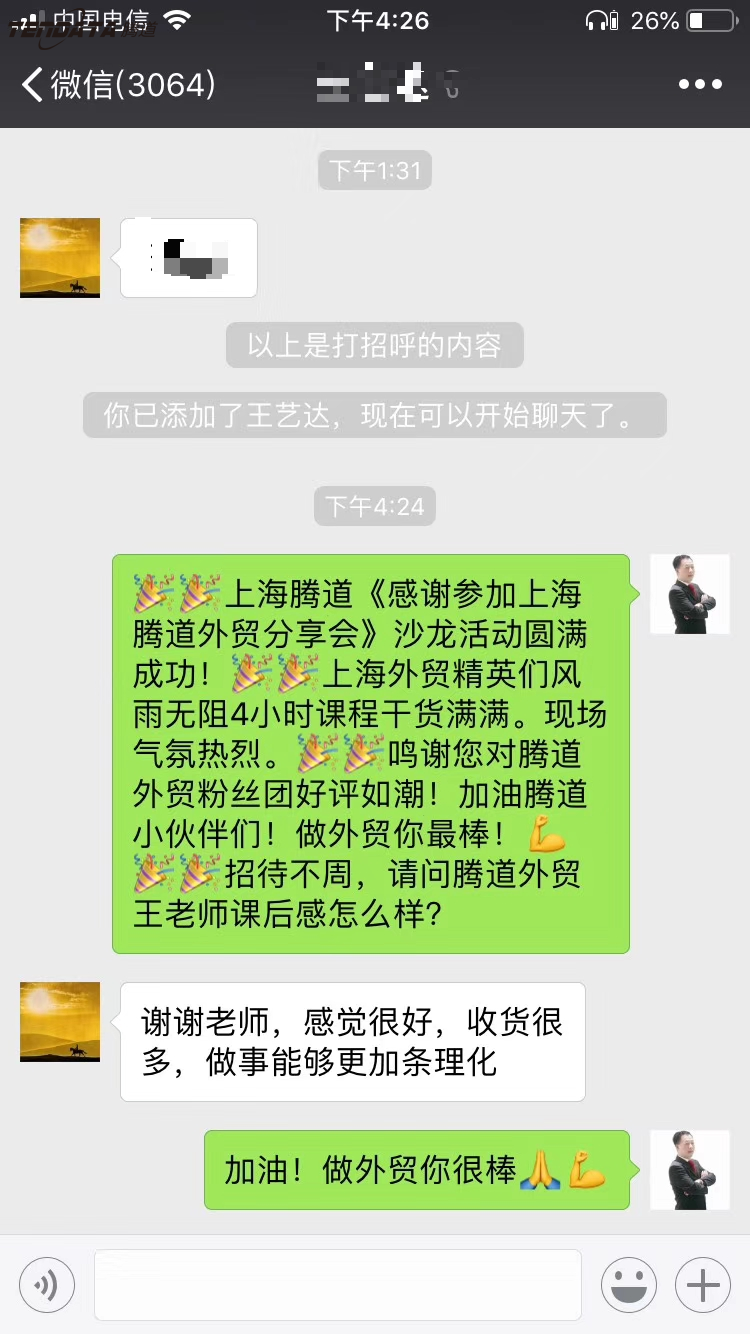Open the emoji sticker panel
The height and width of the screenshot is (1334, 750).
tap(629, 1285)
